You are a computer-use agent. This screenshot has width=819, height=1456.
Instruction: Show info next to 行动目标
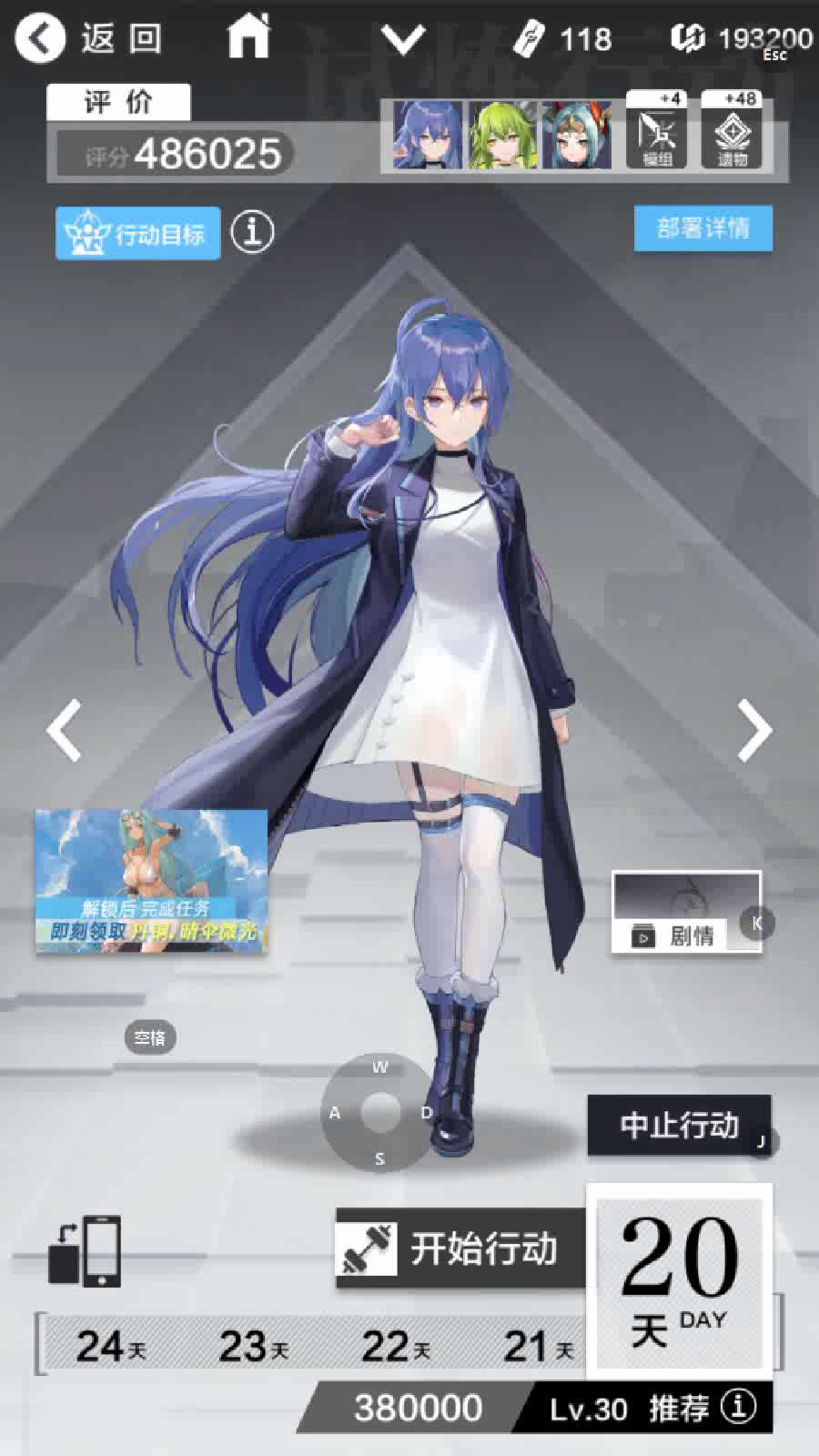point(252,232)
